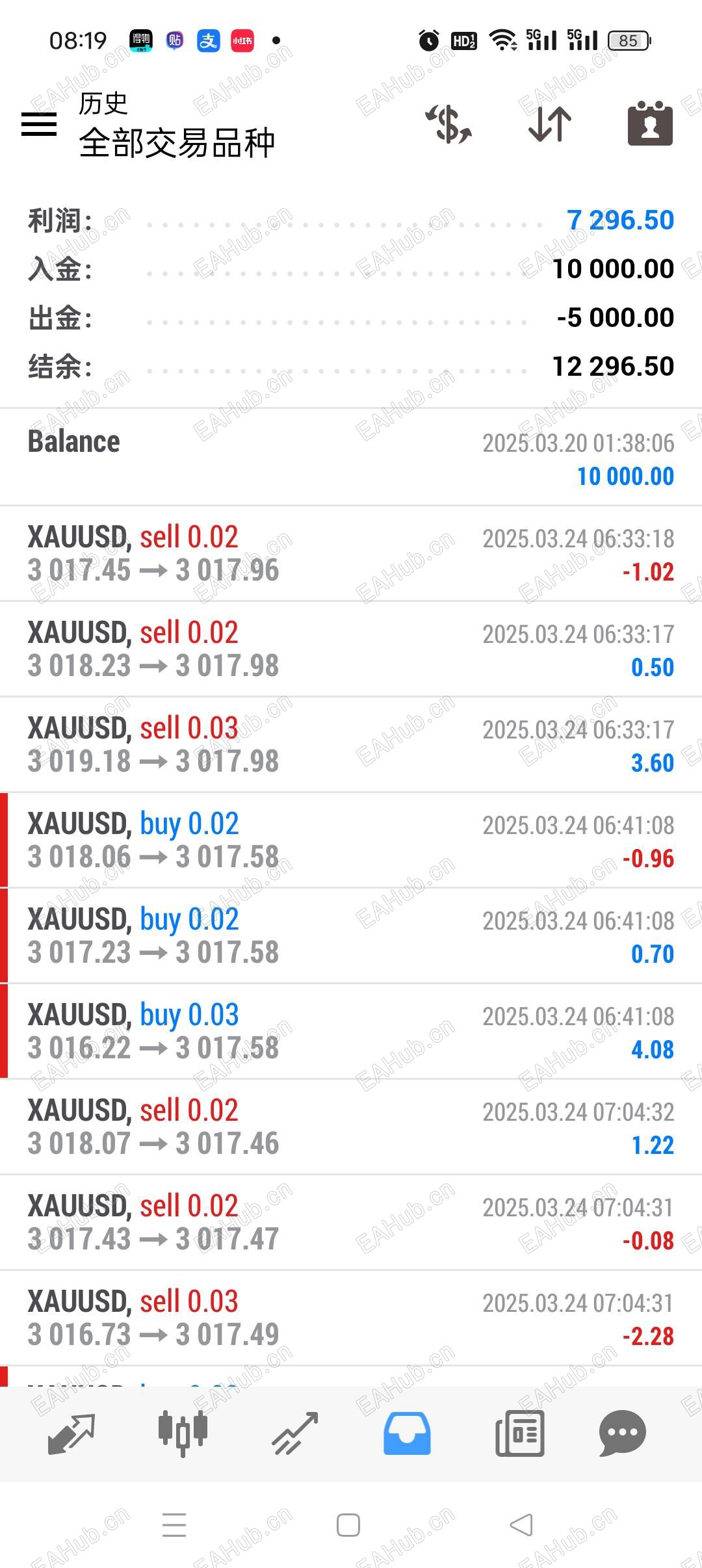Switch to the Trade tab

coord(294,1433)
